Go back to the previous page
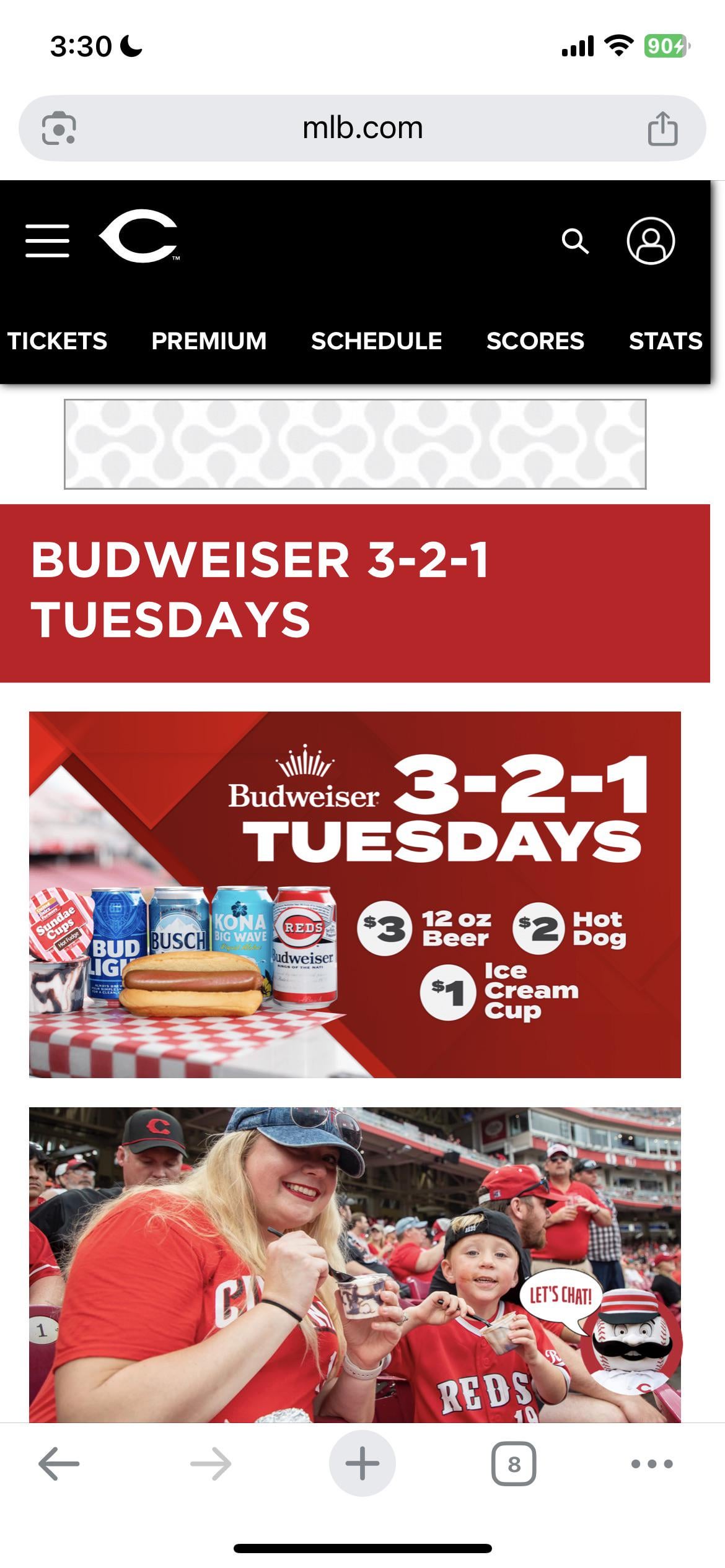This screenshot has height=1568, width=725. pyautogui.click(x=59, y=1464)
